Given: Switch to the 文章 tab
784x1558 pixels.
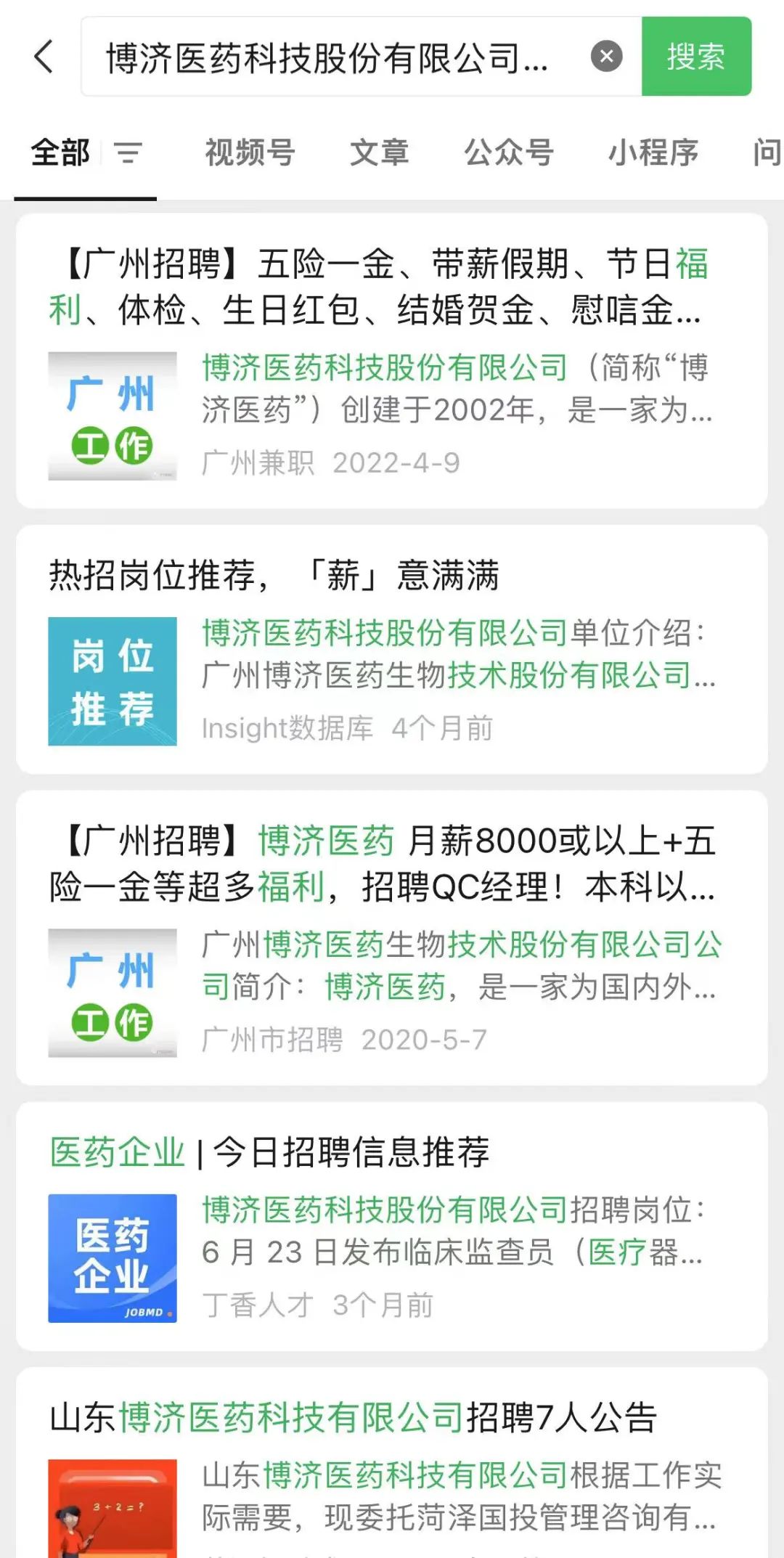Looking at the screenshot, I should coord(379,153).
